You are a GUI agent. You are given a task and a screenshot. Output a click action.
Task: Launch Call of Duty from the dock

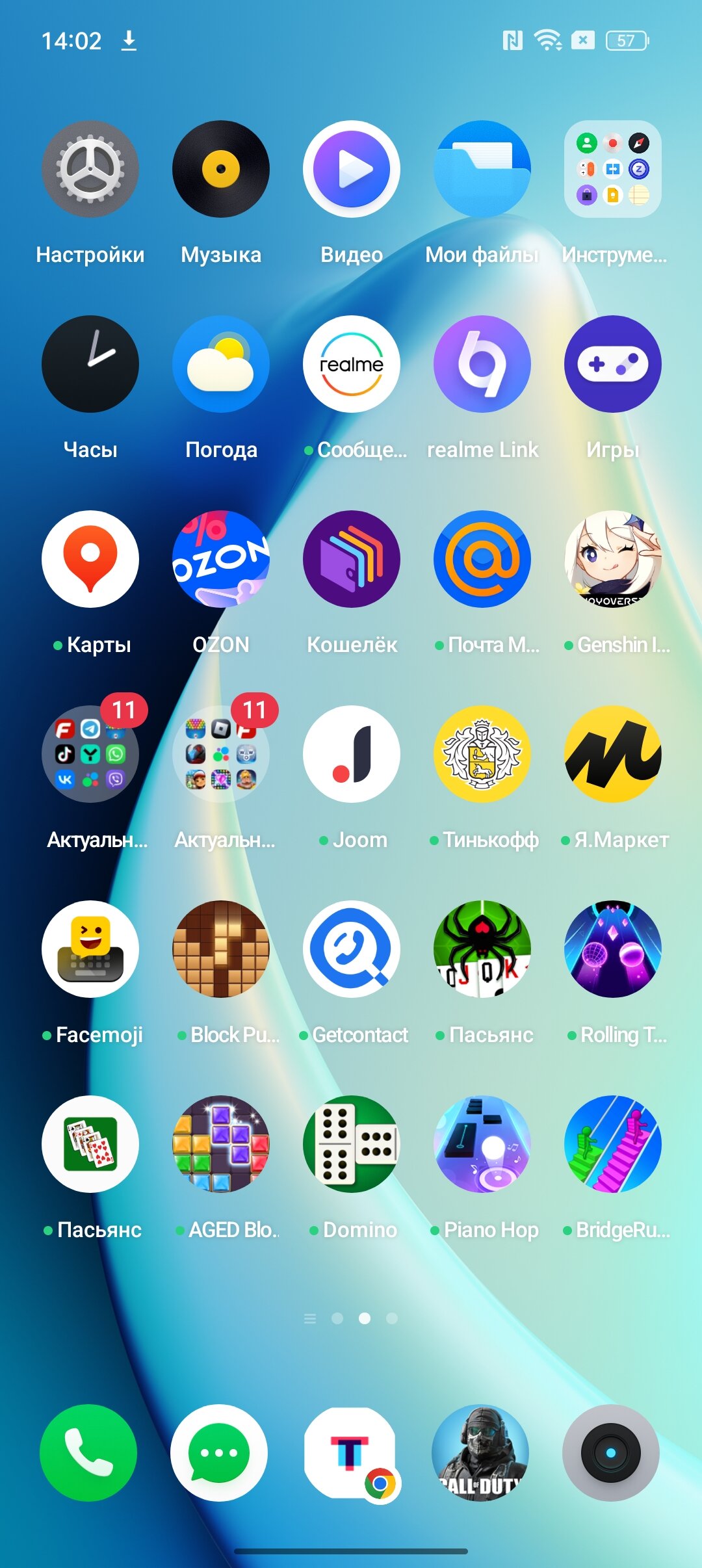pyautogui.click(x=480, y=1453)
